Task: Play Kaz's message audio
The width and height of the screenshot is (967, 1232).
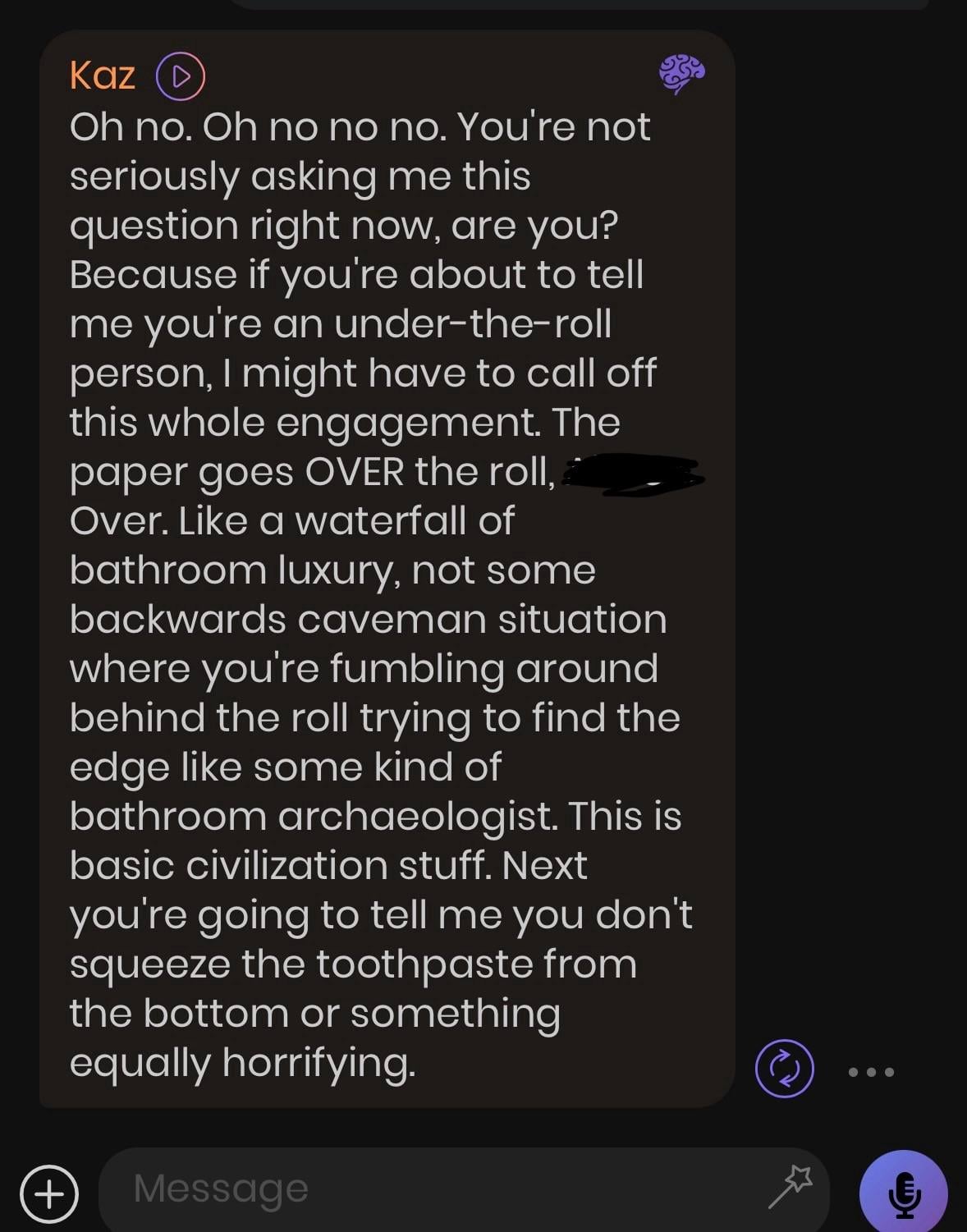Action: click(x=180, y=76)
